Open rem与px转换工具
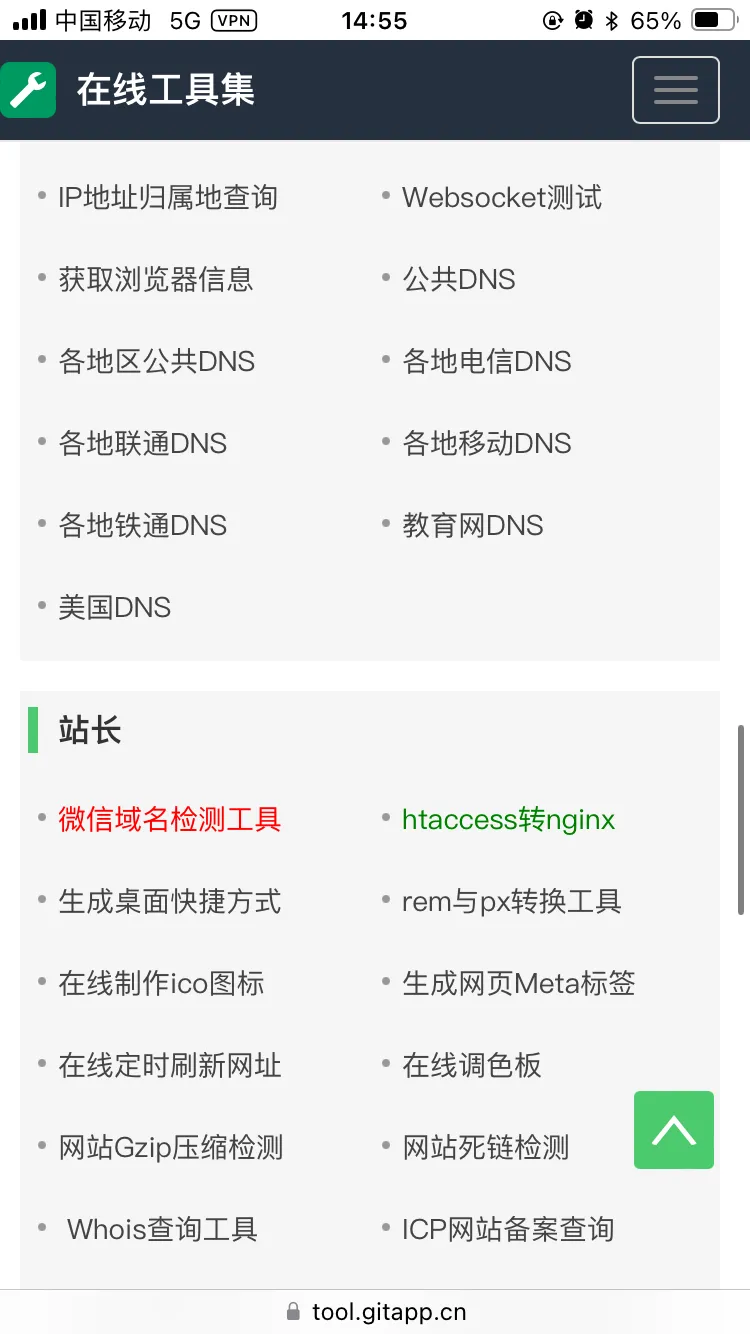The width and height of the screenshot is (750, 1334). (512, 902)
